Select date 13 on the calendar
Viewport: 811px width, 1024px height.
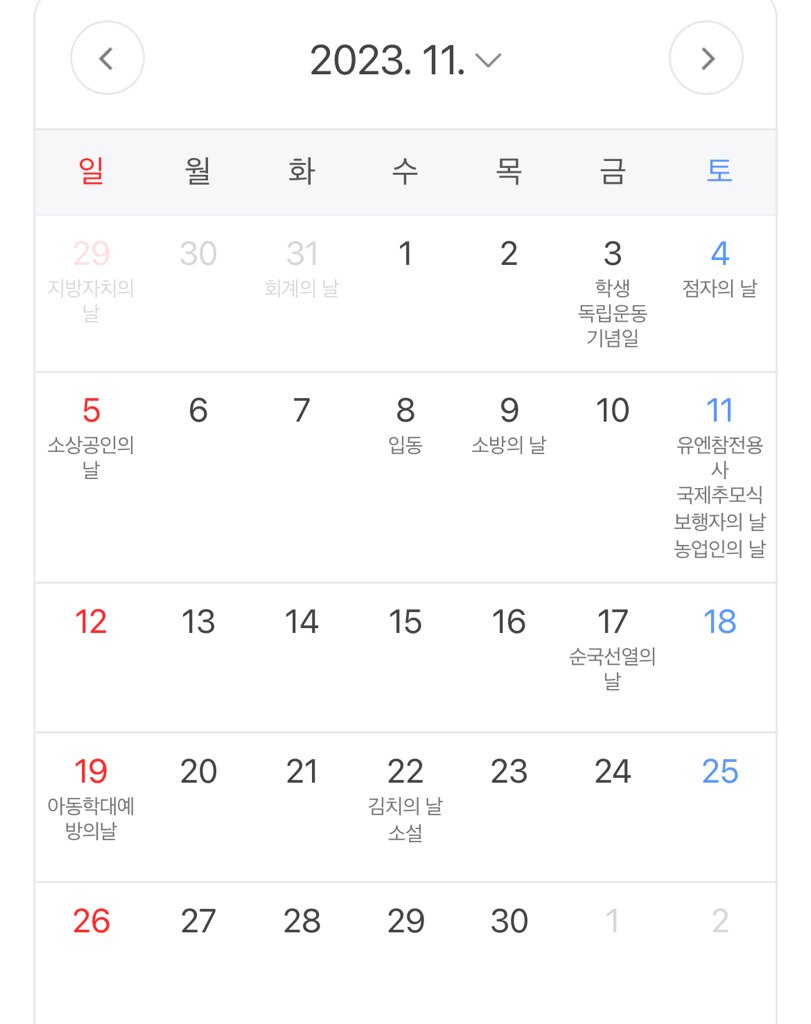[x=198, y=622]
